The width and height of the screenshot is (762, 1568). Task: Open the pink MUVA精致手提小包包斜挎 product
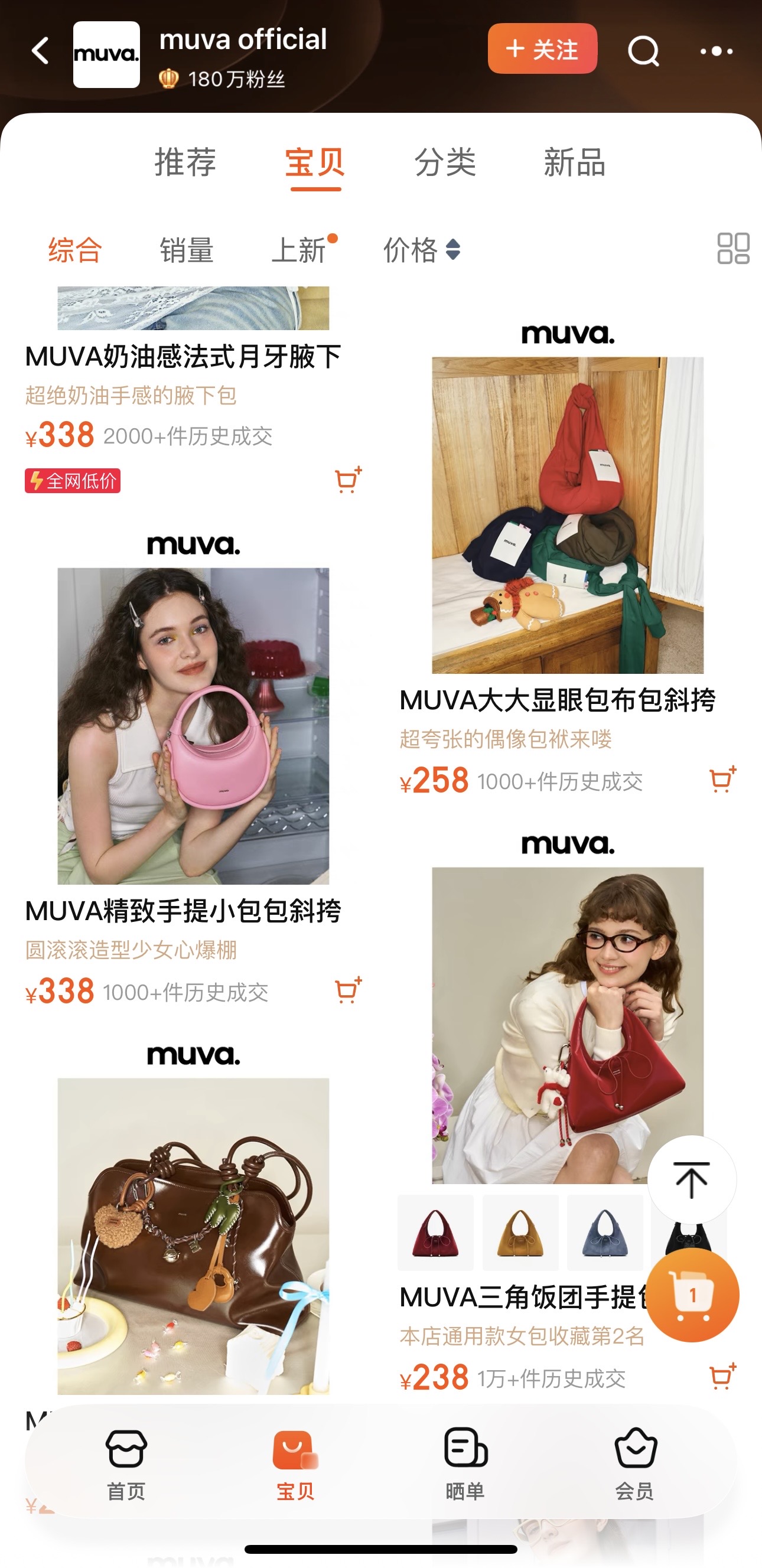click(193, 726)
